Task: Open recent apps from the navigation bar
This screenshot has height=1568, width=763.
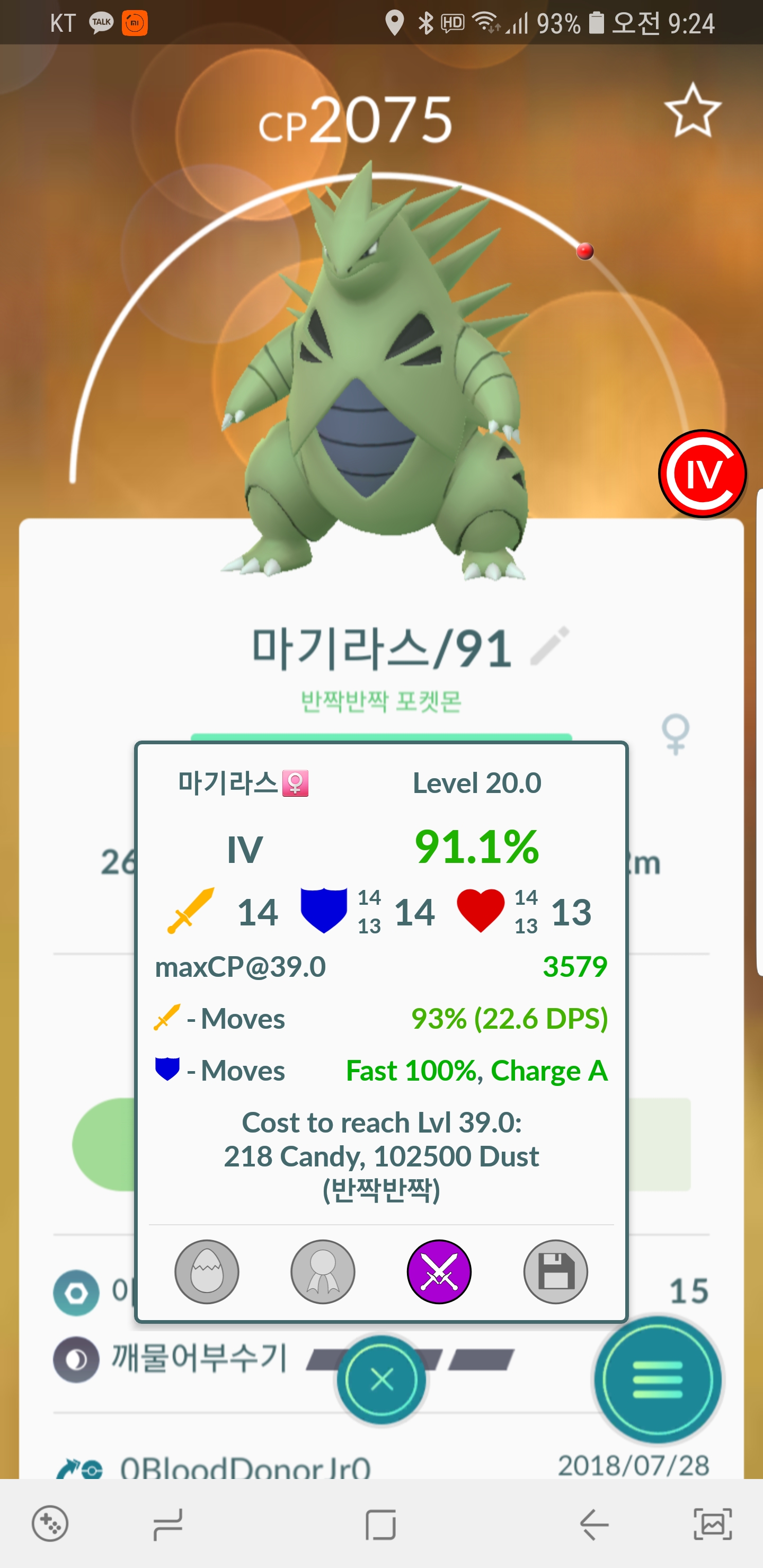Action: (167, 1524)
